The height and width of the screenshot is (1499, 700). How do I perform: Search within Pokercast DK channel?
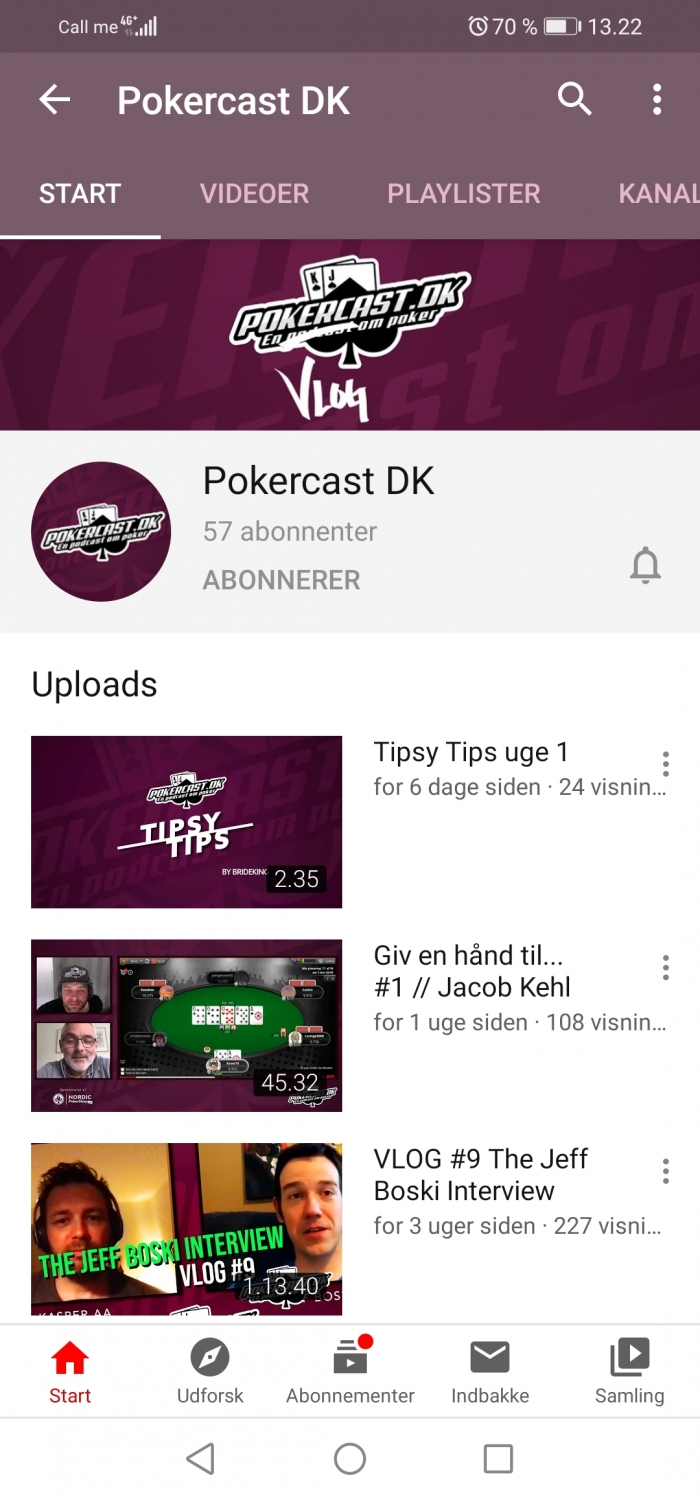point(574,100)
